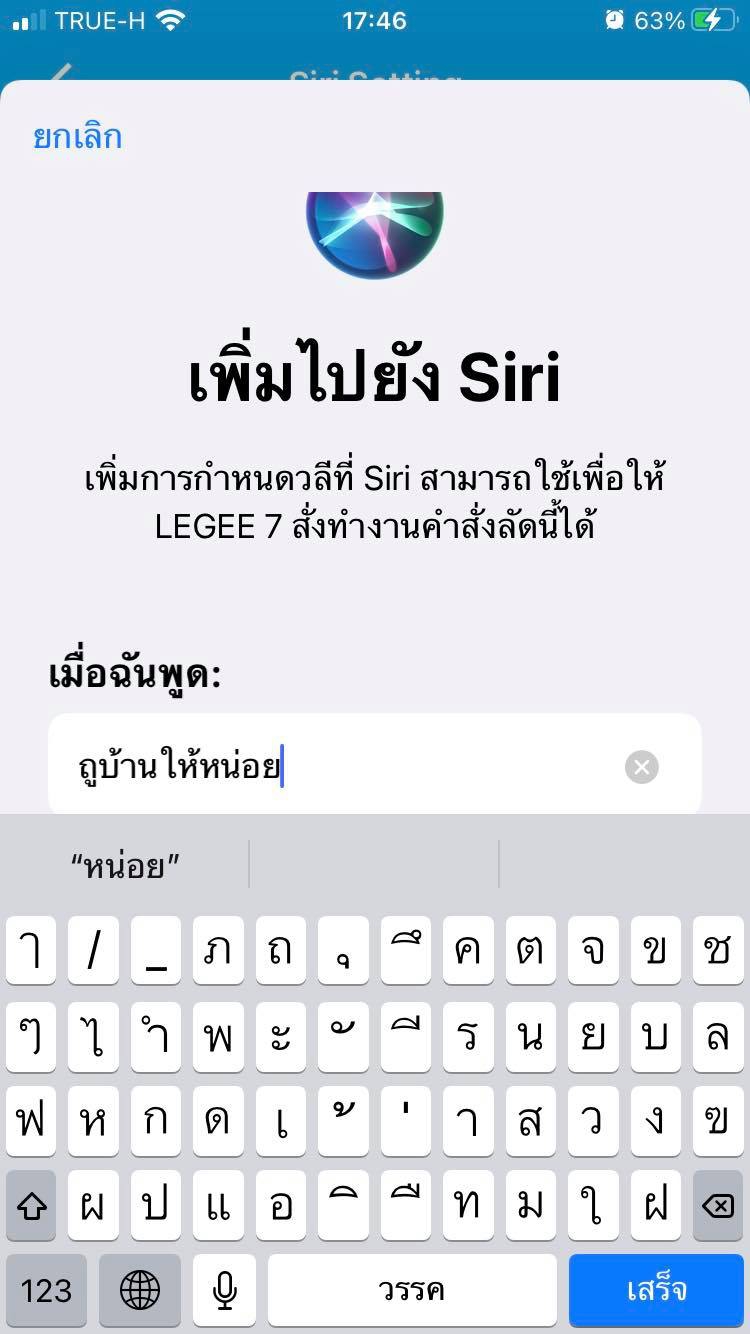This screenshot has width=750, height=1334.
Task: Clear the Siri phrase text field
Action: click(x=642, y=767)
